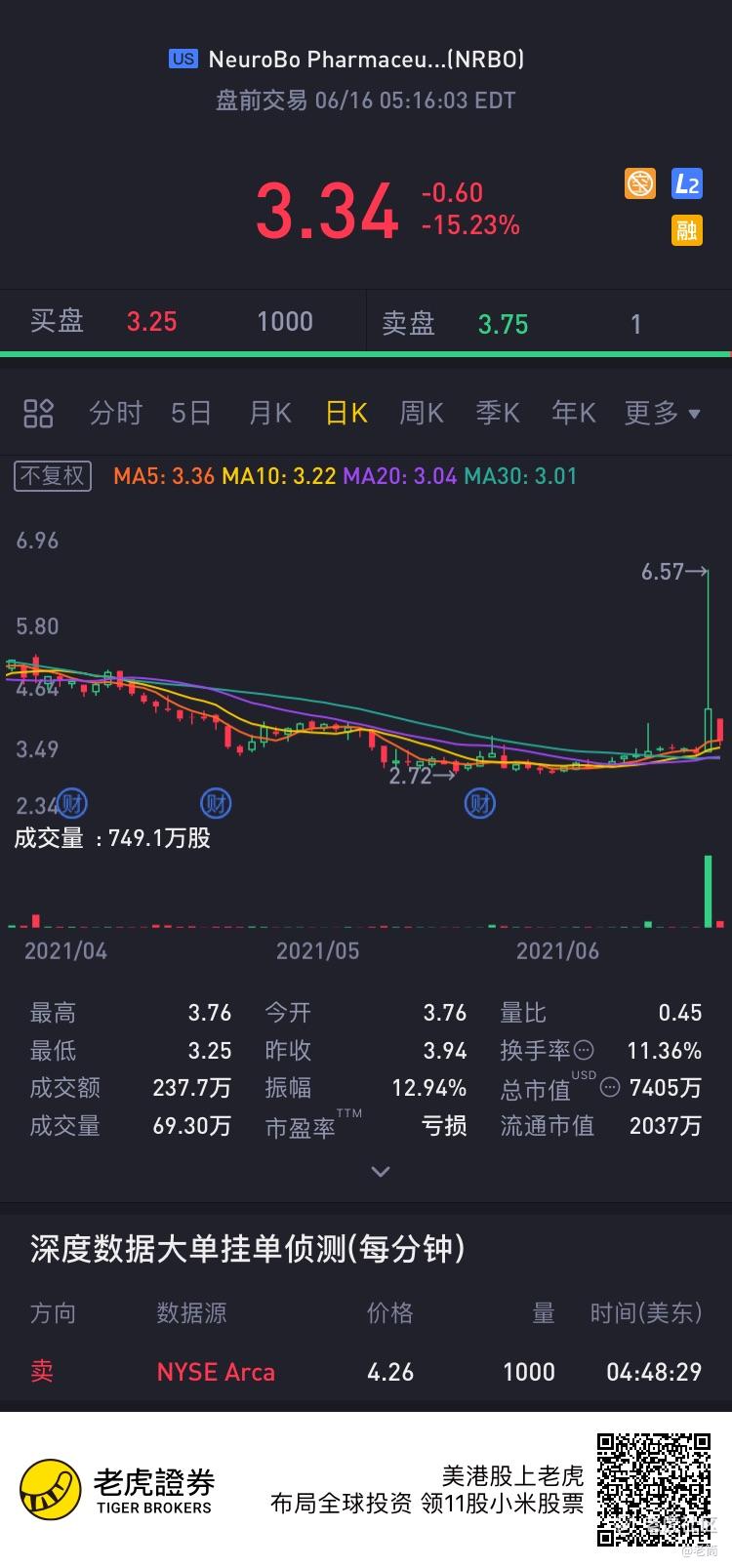Viewport: 732px width, 1568px height.
Task: Select the 月K monthly candlestick tab
Action: 270,414
